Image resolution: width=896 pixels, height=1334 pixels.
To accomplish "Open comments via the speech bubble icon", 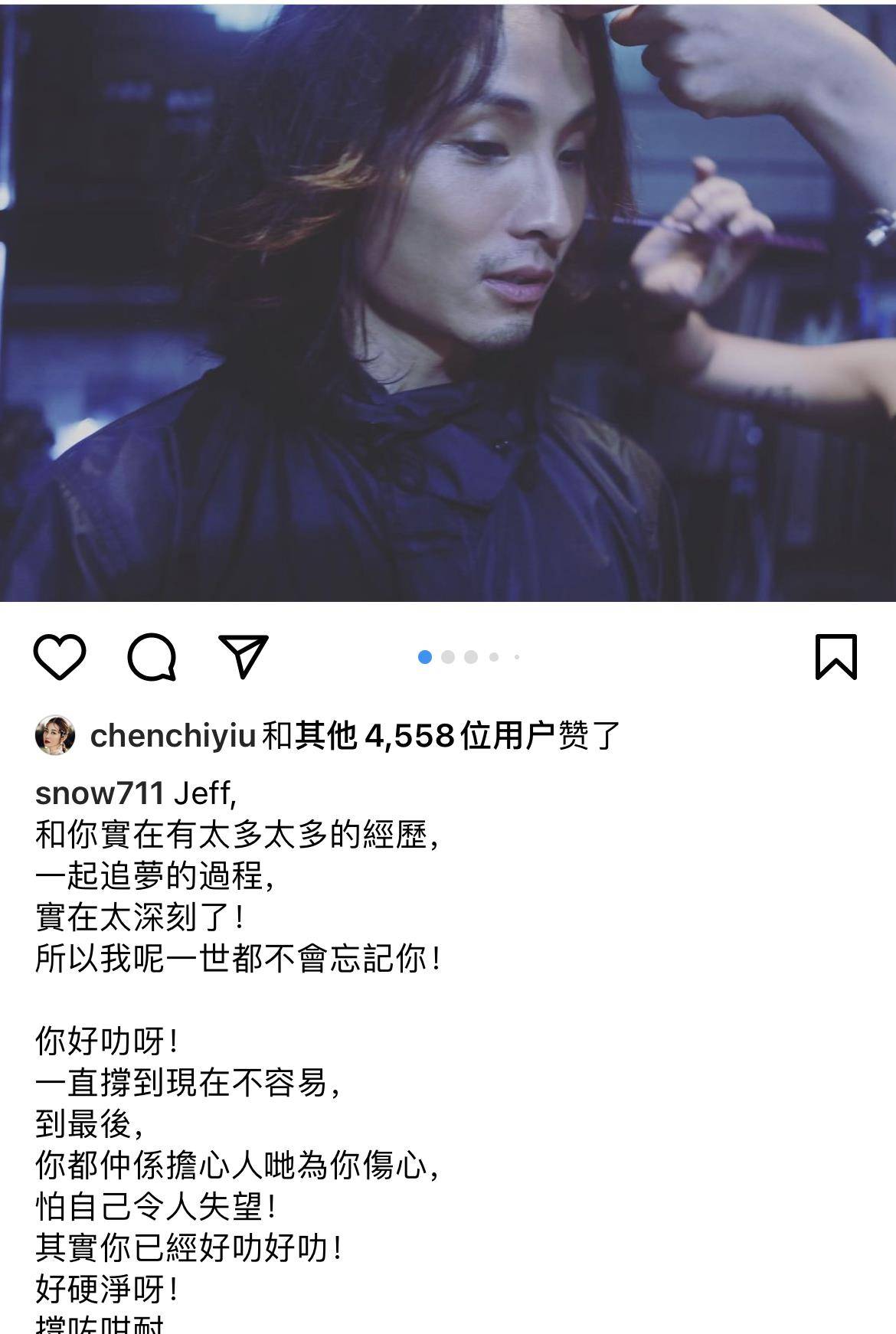I will coord(152,657).
